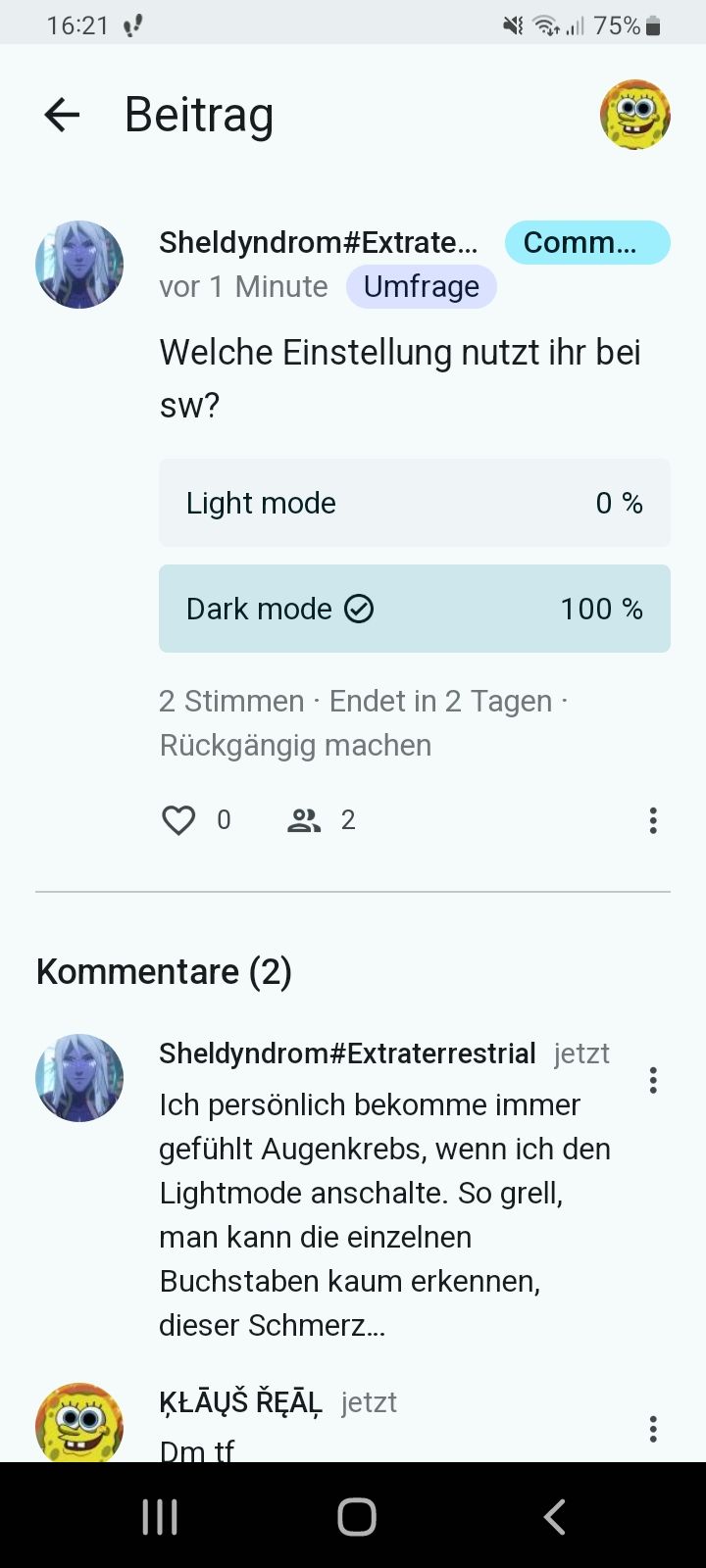Screen dimensions: 706x1568
Task: Expand Sheldyndrom's truncated comment text
Action: pyautogui.click(x=384, y=1215)
